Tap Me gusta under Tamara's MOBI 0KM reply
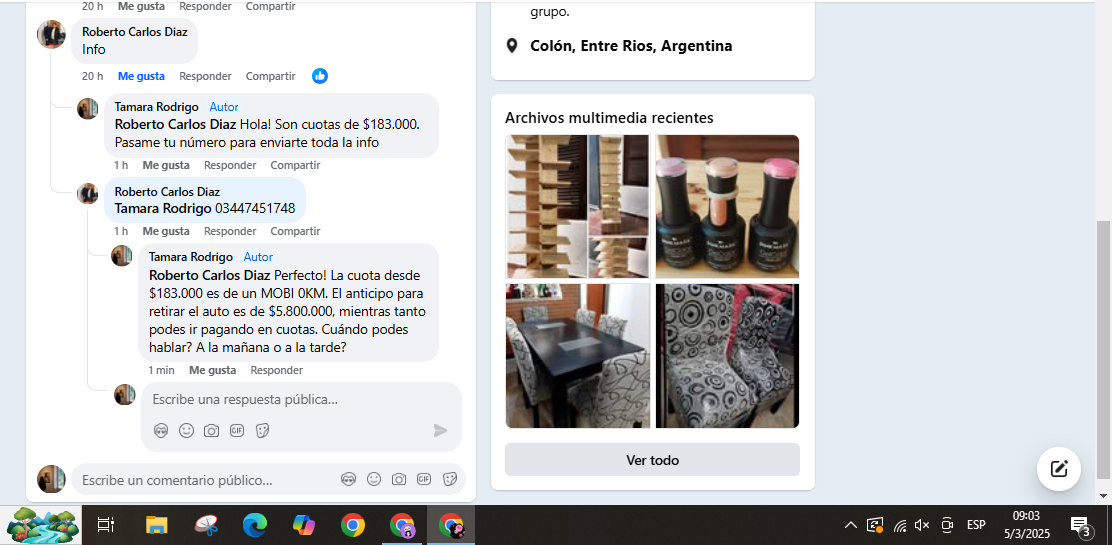The width and height of the screenshot is (1112, 545). tap(212, 370)
